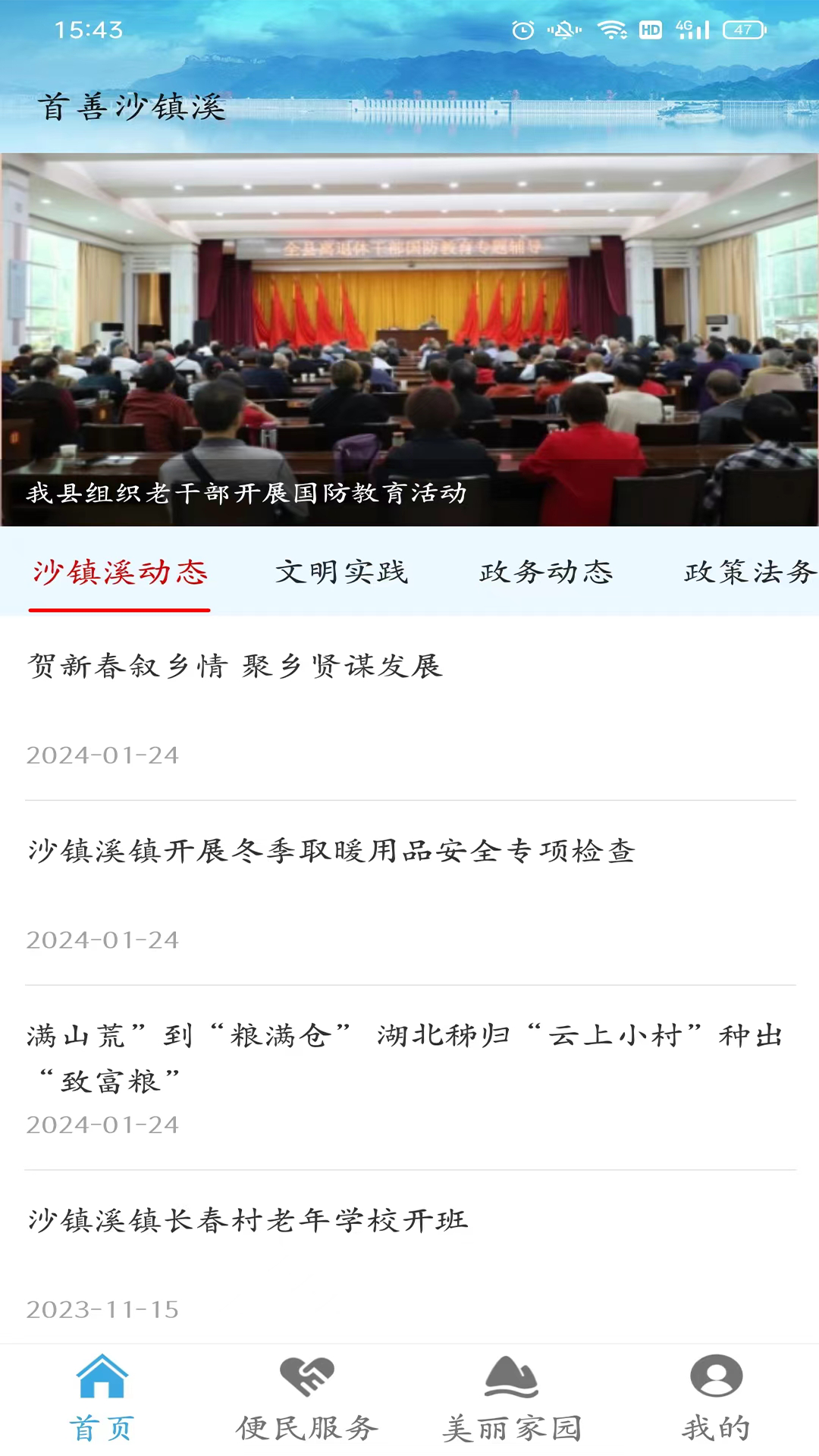
Task: Switch to the 政务动态 tab
Action: coord(546,573)
